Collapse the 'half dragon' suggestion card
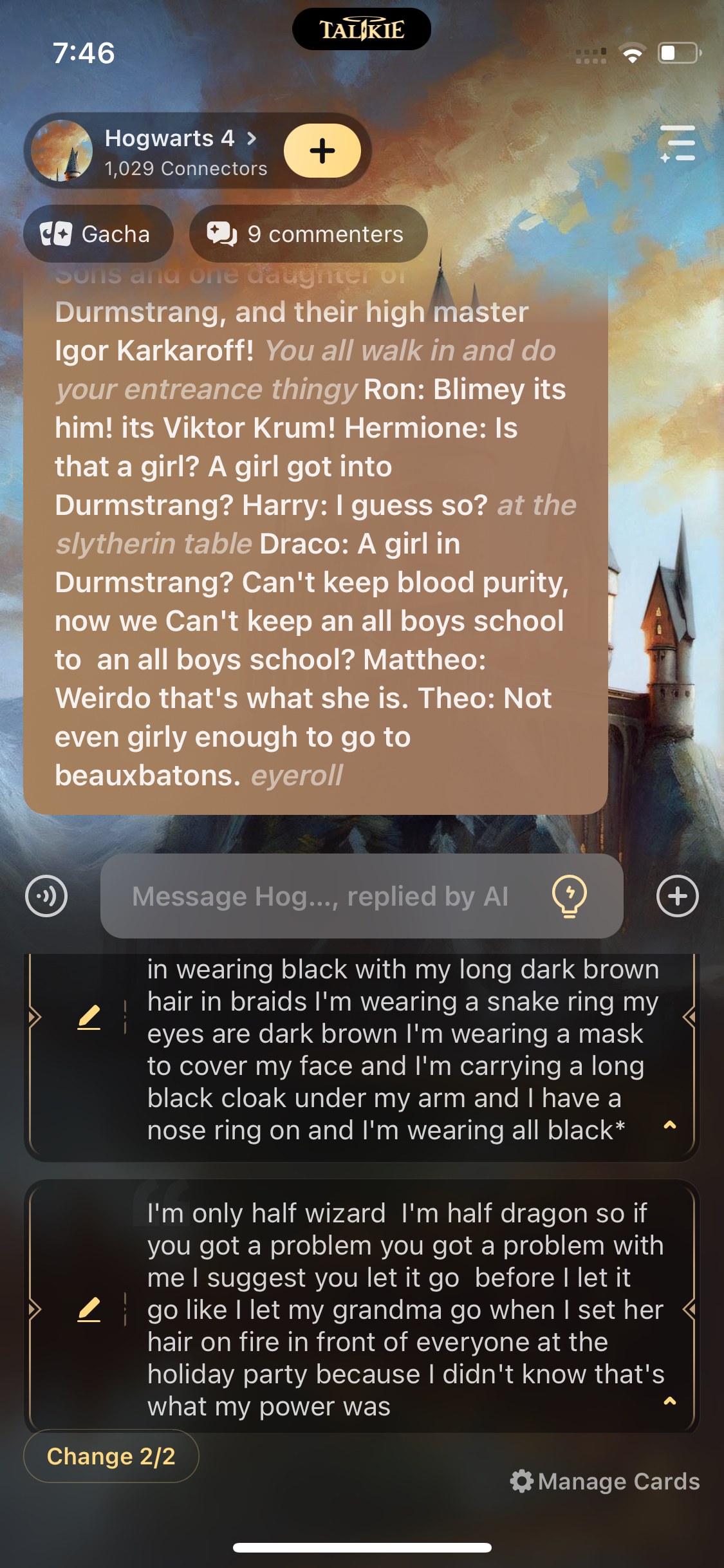 click(x=669, y=1401)
